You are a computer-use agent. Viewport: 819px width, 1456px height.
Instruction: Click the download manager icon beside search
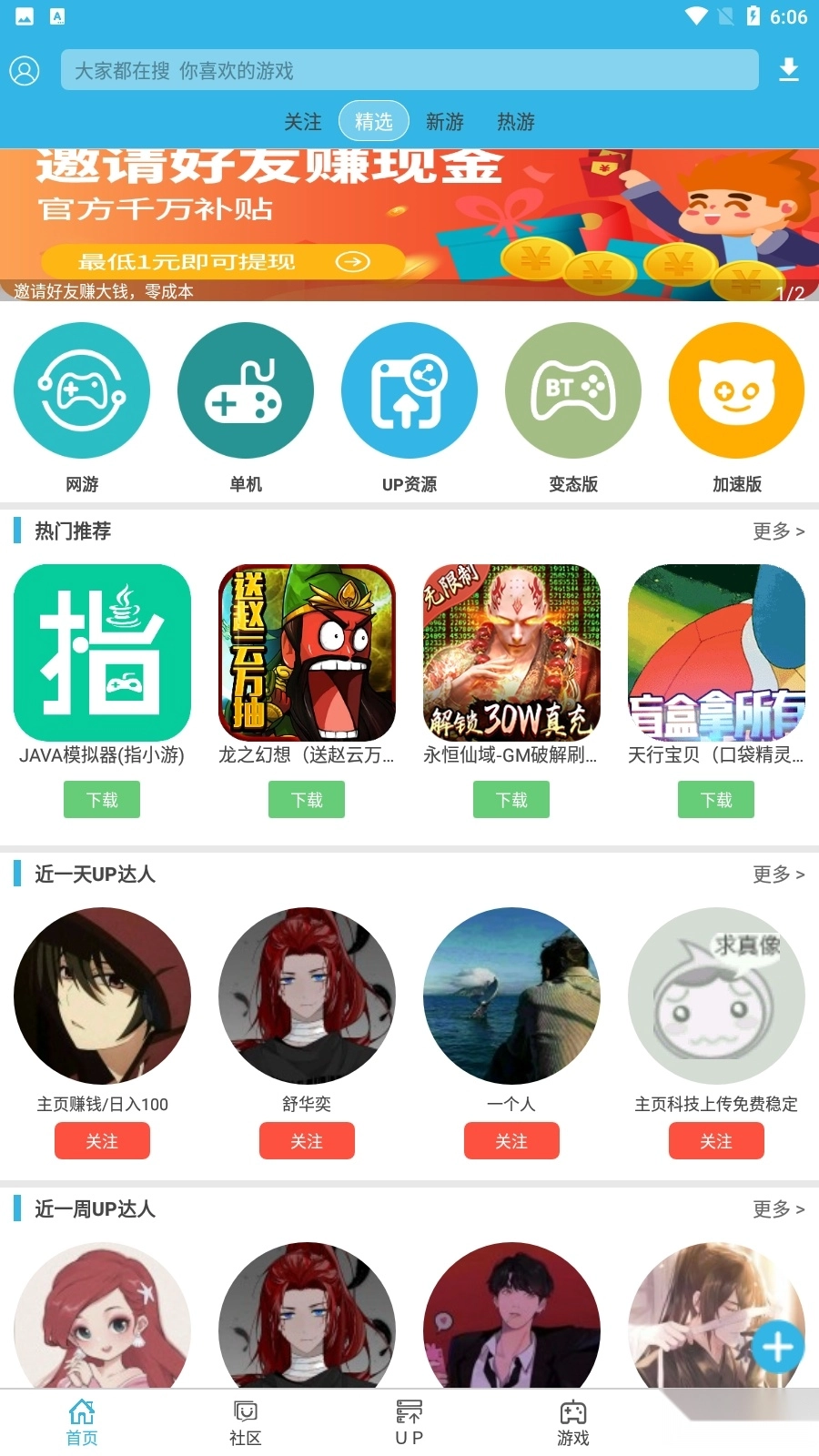[788, 69]
